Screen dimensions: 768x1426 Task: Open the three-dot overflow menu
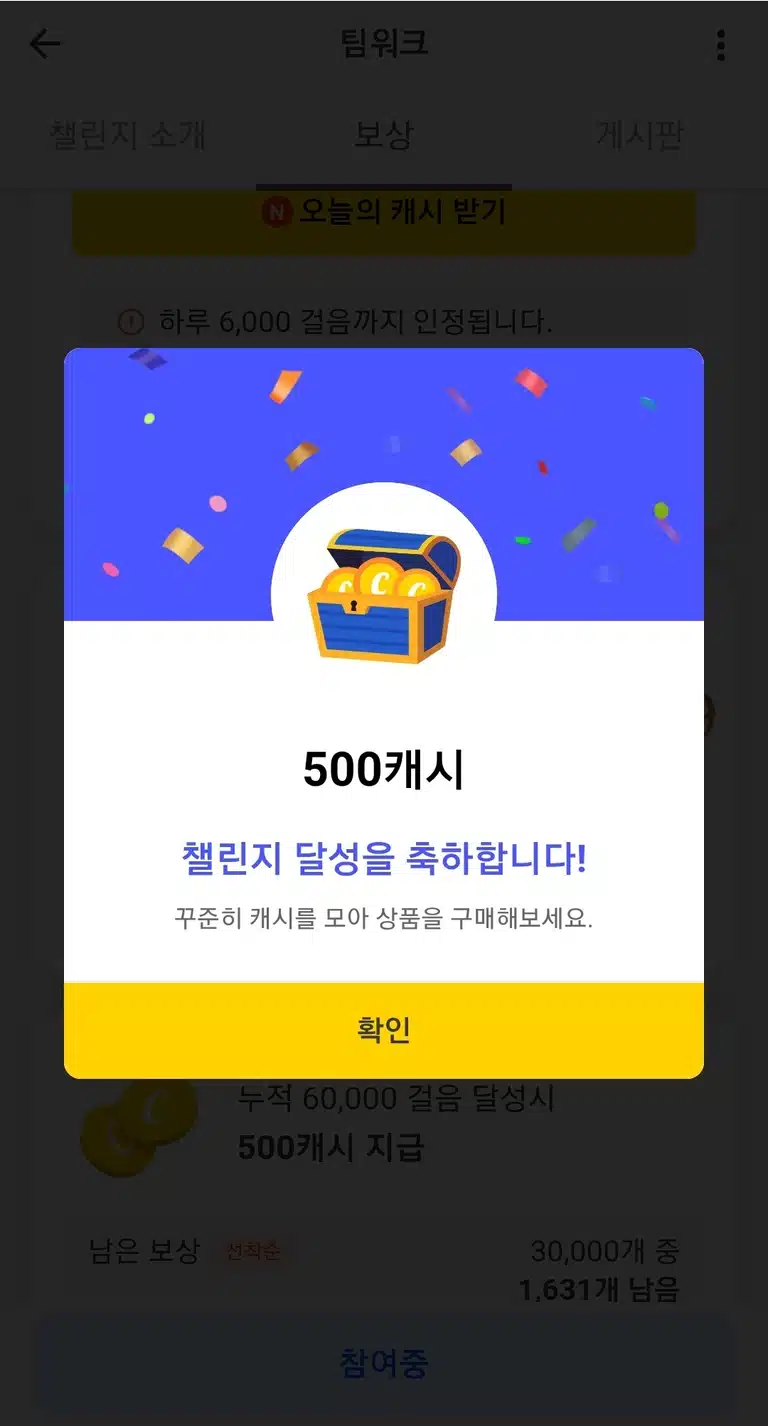coord(721,44)
